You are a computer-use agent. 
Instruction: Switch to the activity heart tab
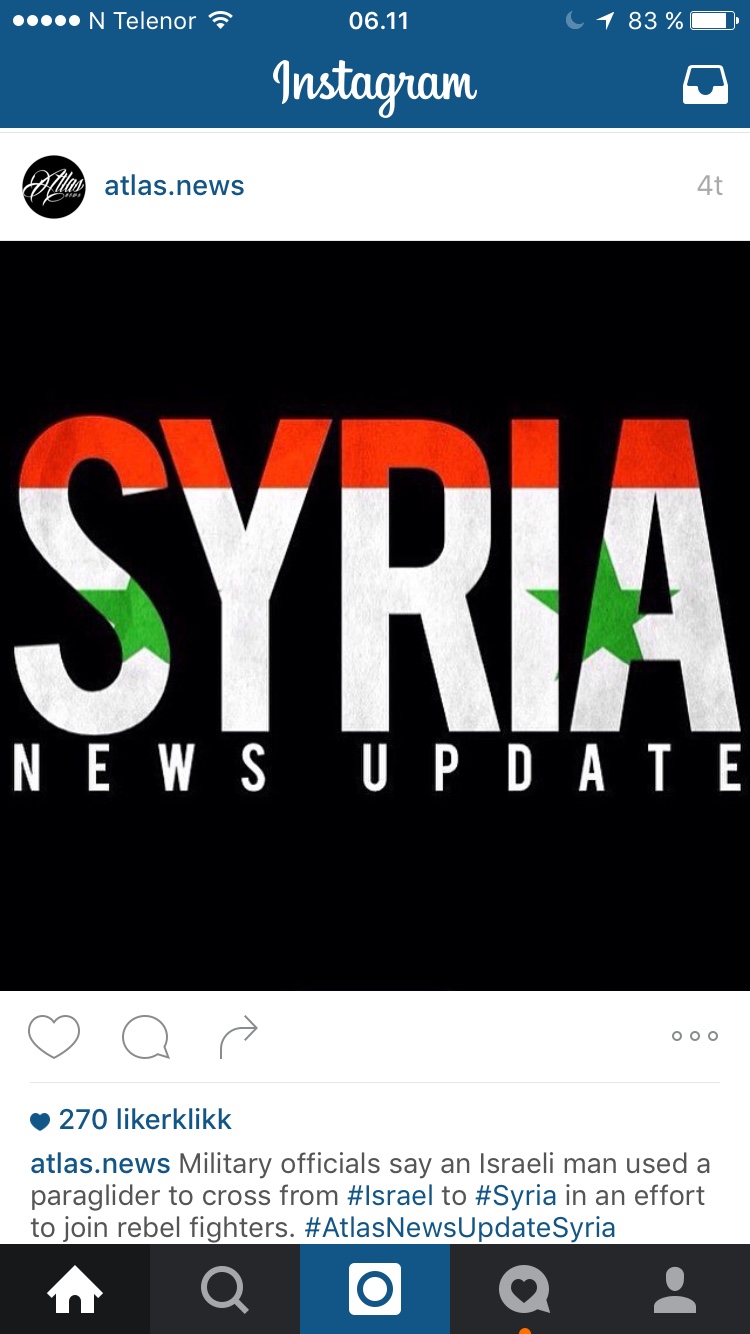tap(525, 1290)
